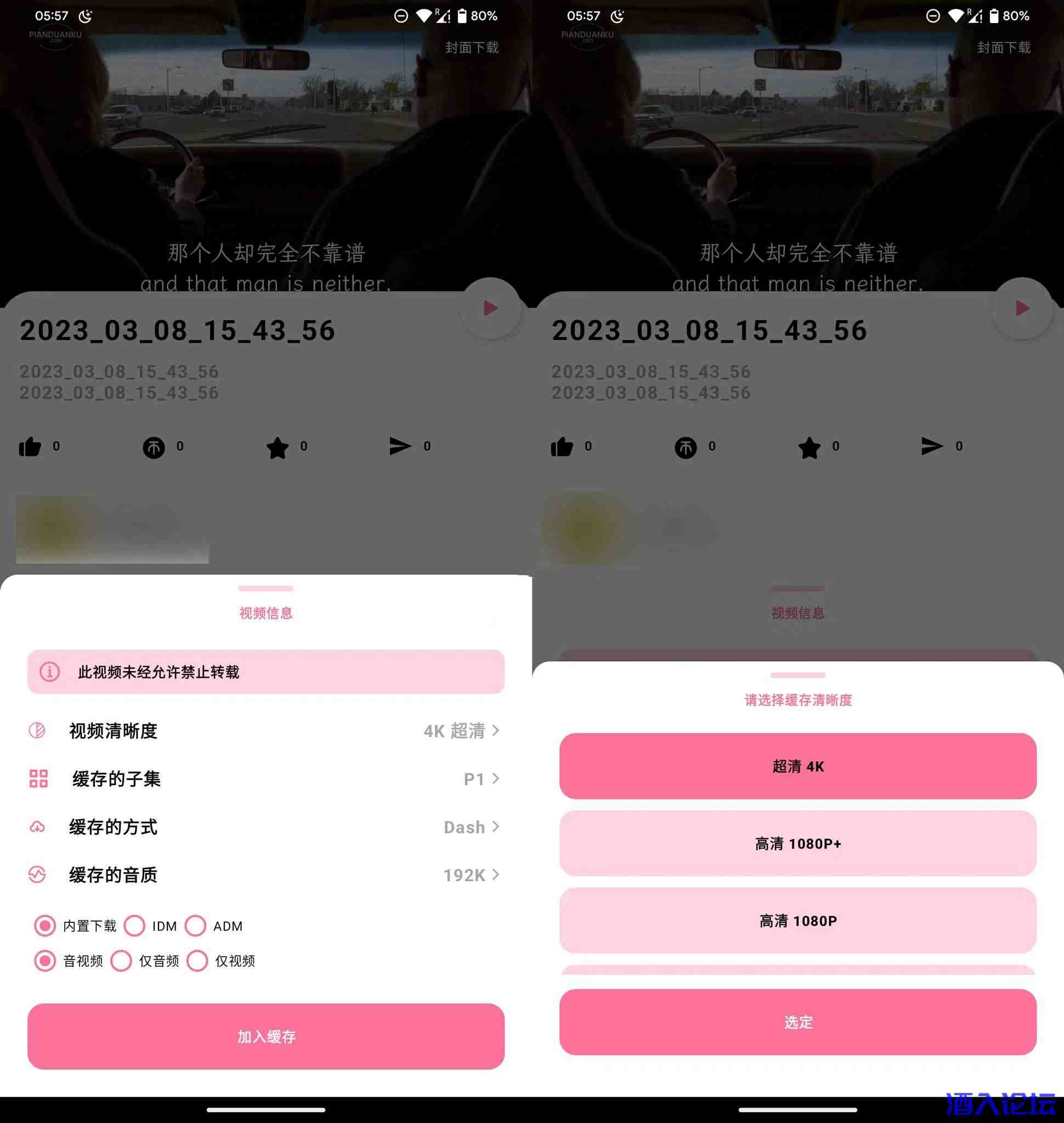1064x1123 pixels.
Task: Select the 内置下载 radio option
Action: (x=46, y=926)
